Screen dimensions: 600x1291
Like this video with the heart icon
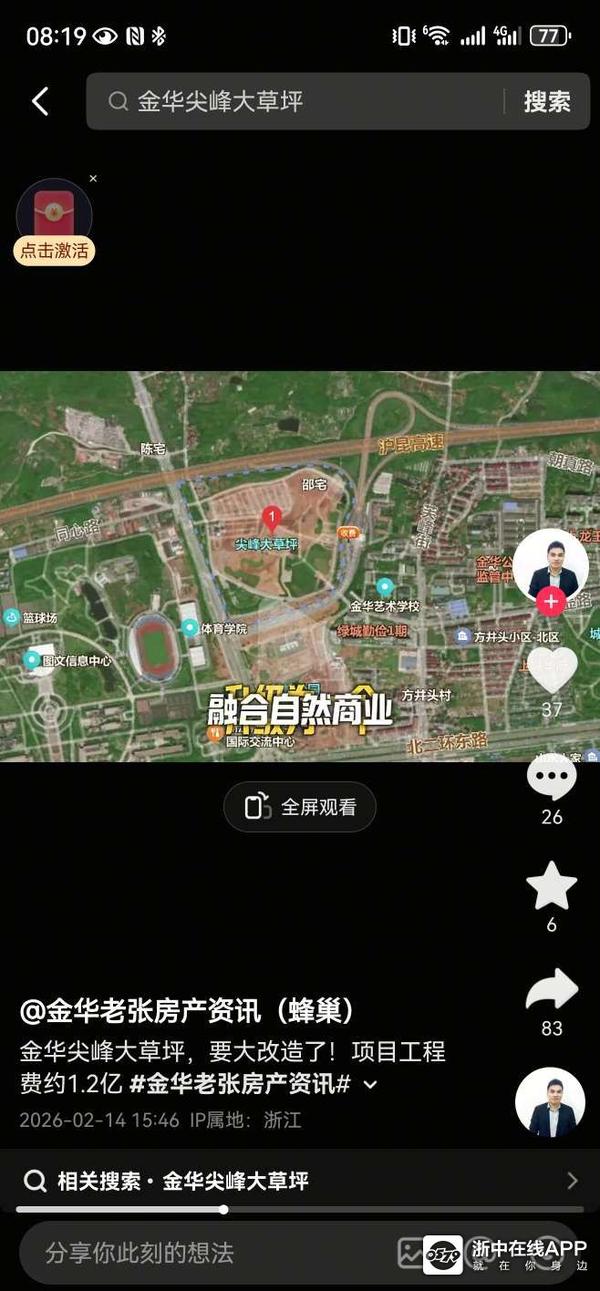[x=552, y=670]
